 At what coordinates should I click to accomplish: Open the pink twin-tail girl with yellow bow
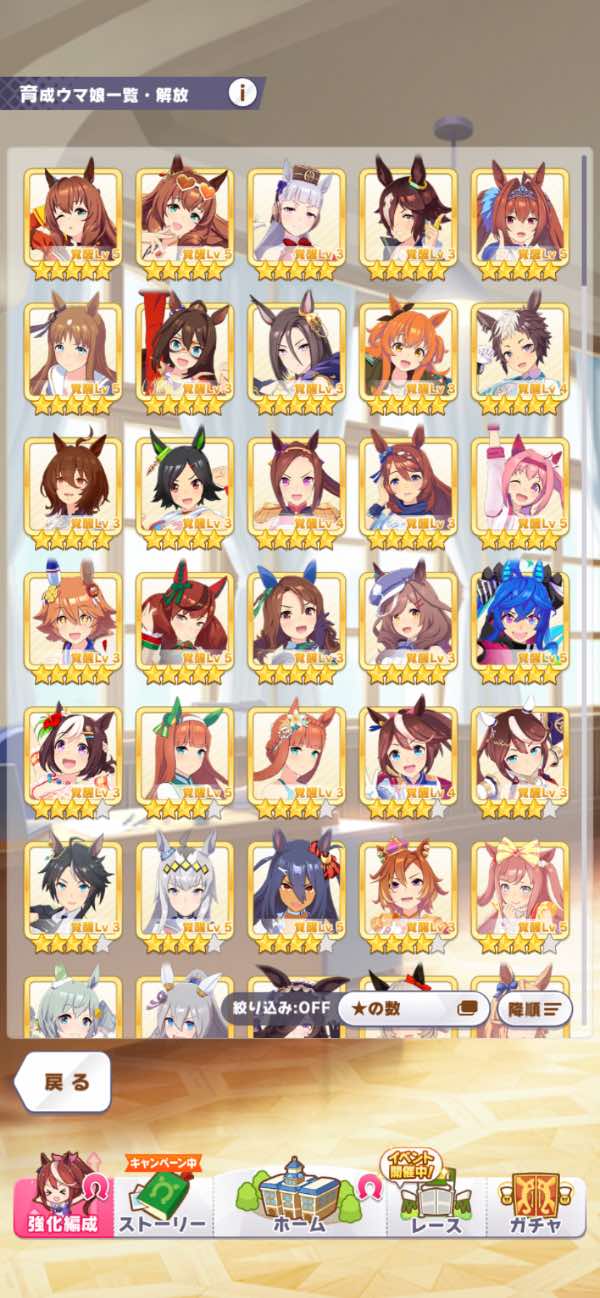520,893
